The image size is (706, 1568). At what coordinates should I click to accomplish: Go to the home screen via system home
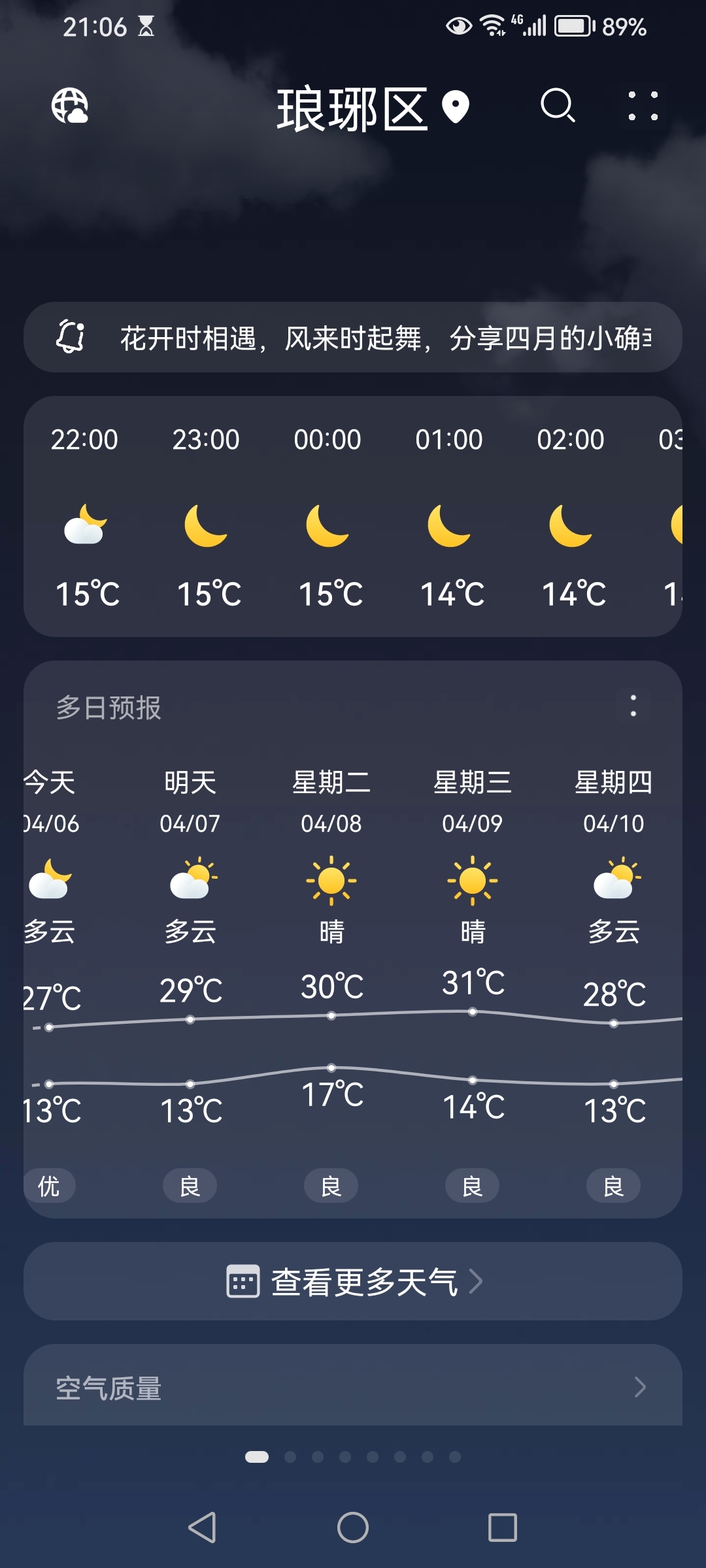[x=353, y=1527]
